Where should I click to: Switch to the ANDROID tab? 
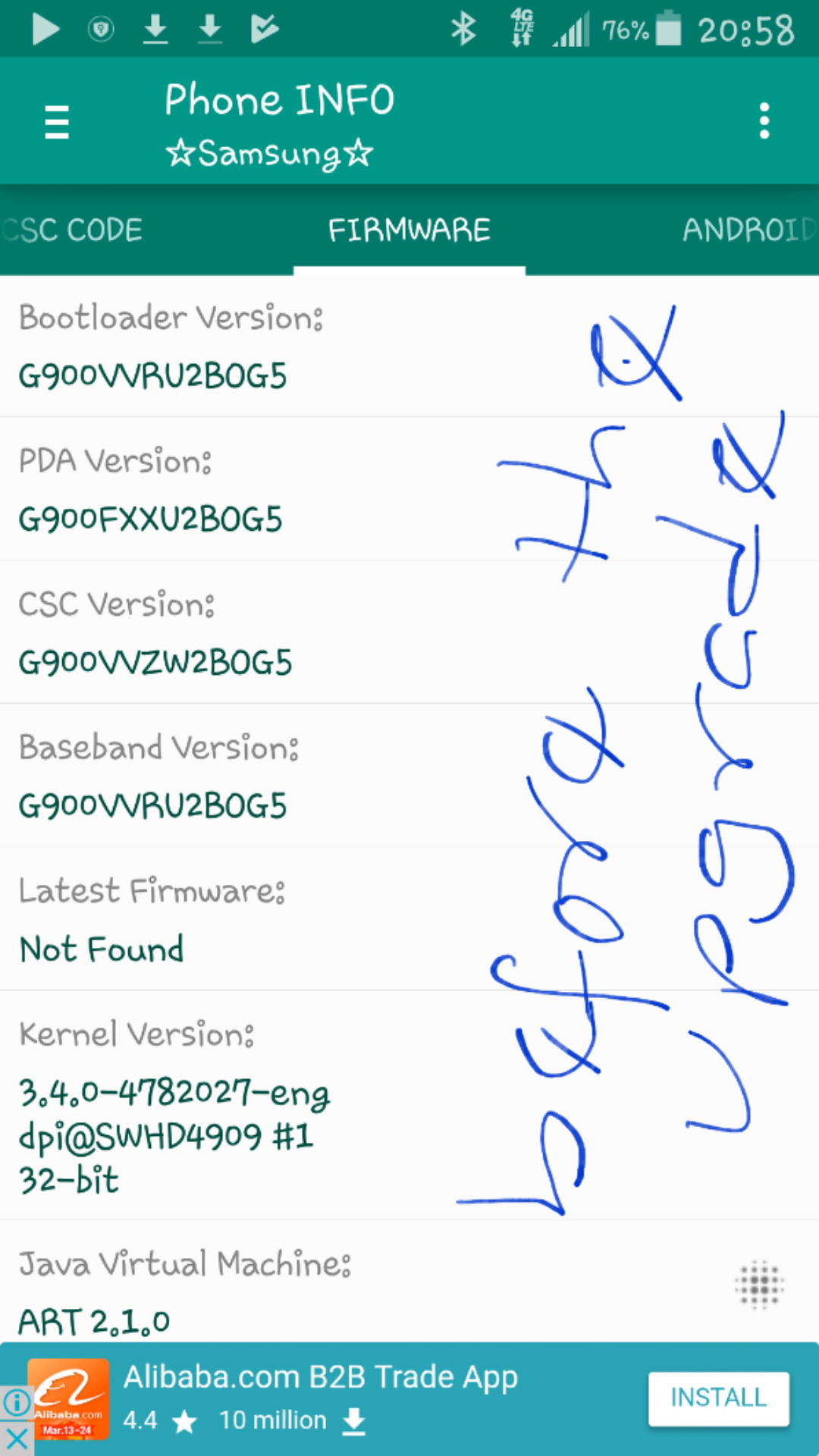pyautogui.click(x=748, y=230)
